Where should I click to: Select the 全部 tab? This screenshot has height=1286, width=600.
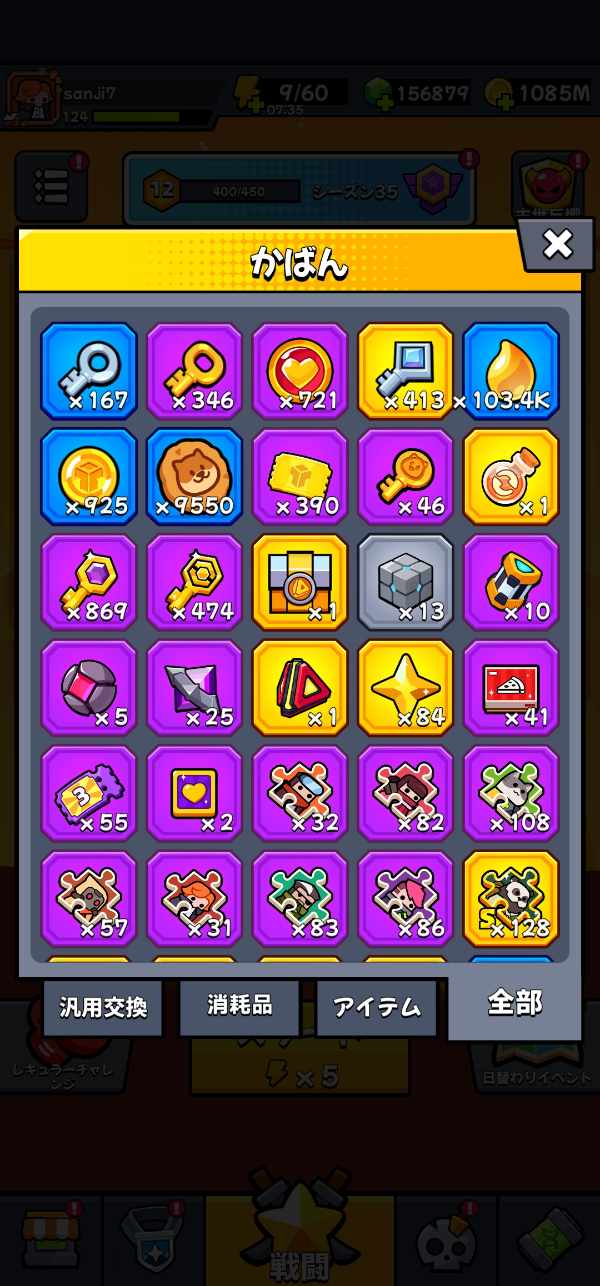click(514, 1004)
